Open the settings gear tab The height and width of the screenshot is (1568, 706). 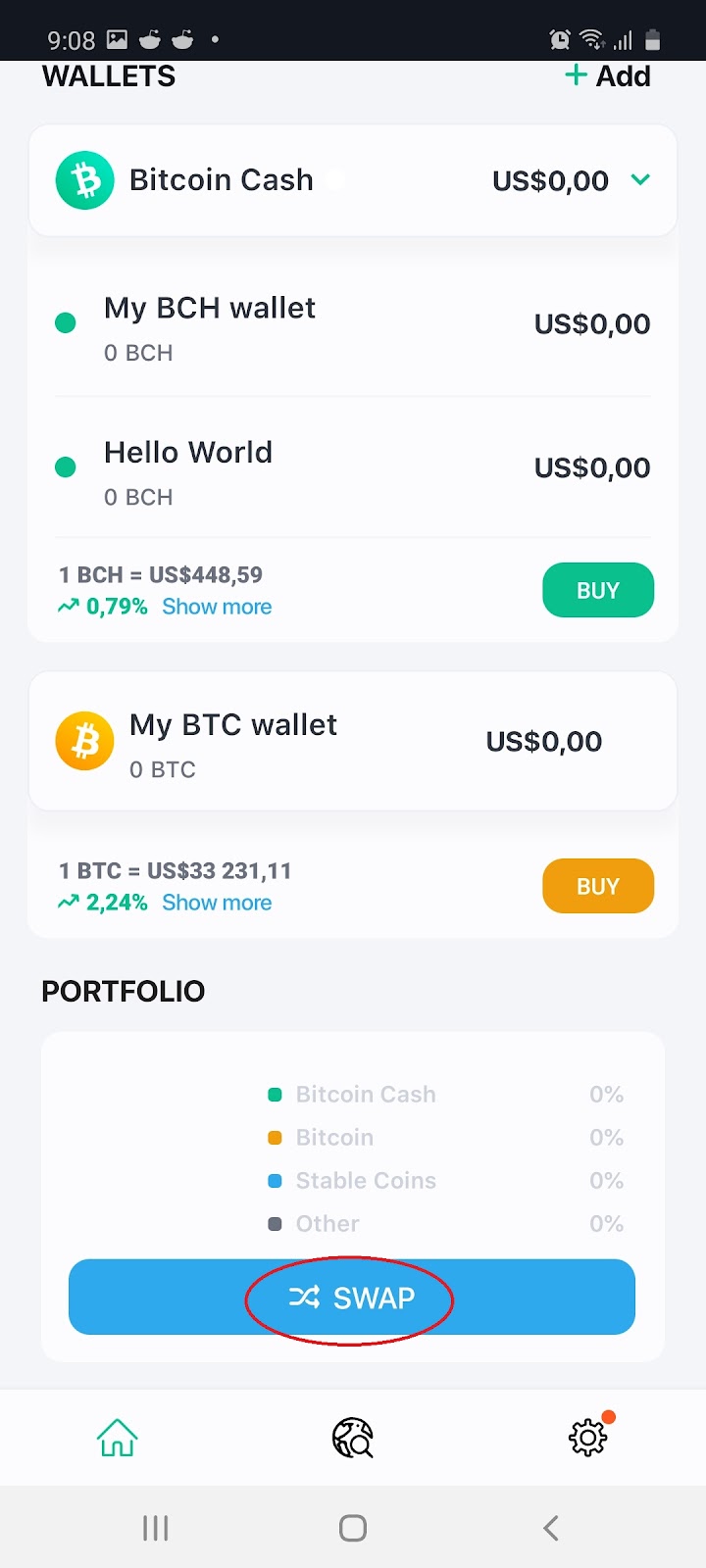pyautogui.click(x=588, y=1438)
